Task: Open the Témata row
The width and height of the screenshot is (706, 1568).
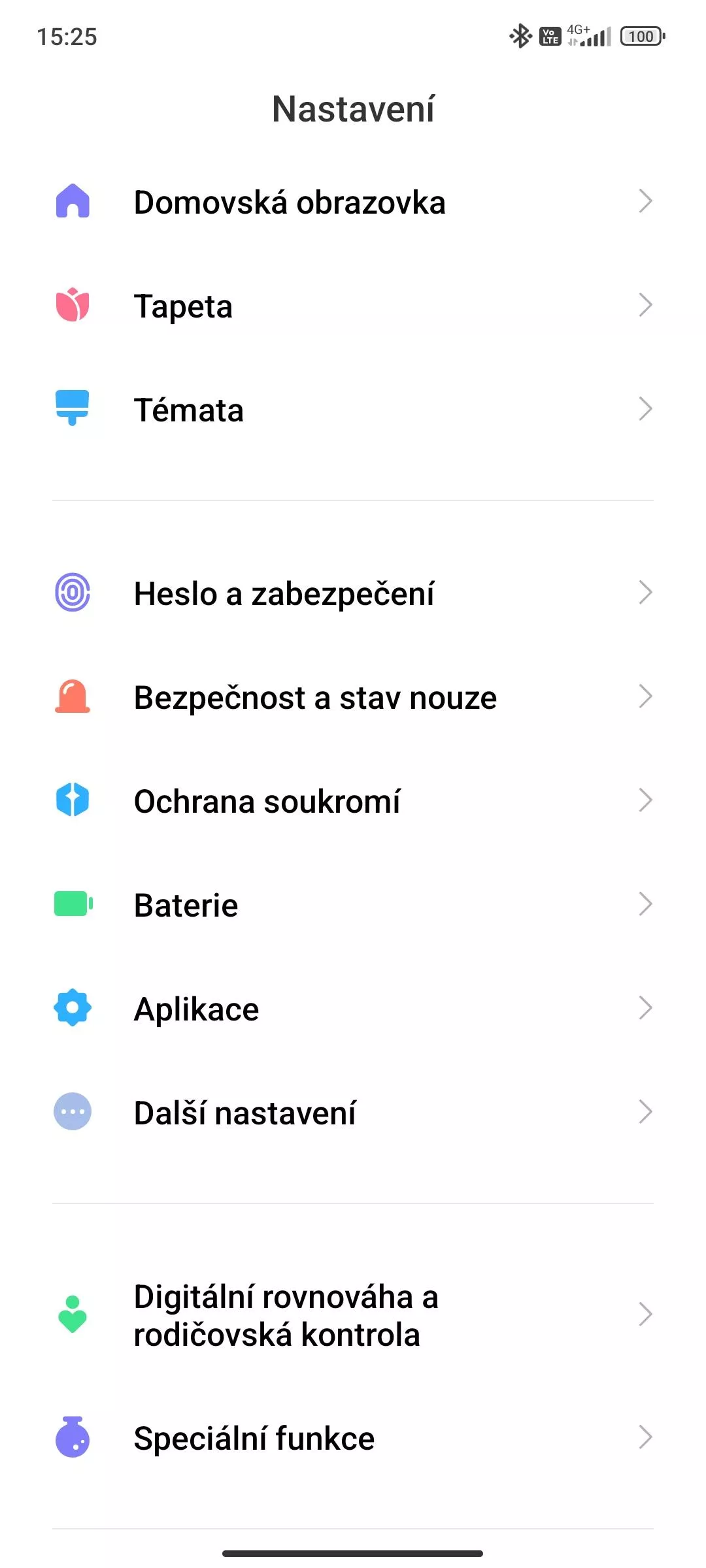Action: (x=353, y=410)
